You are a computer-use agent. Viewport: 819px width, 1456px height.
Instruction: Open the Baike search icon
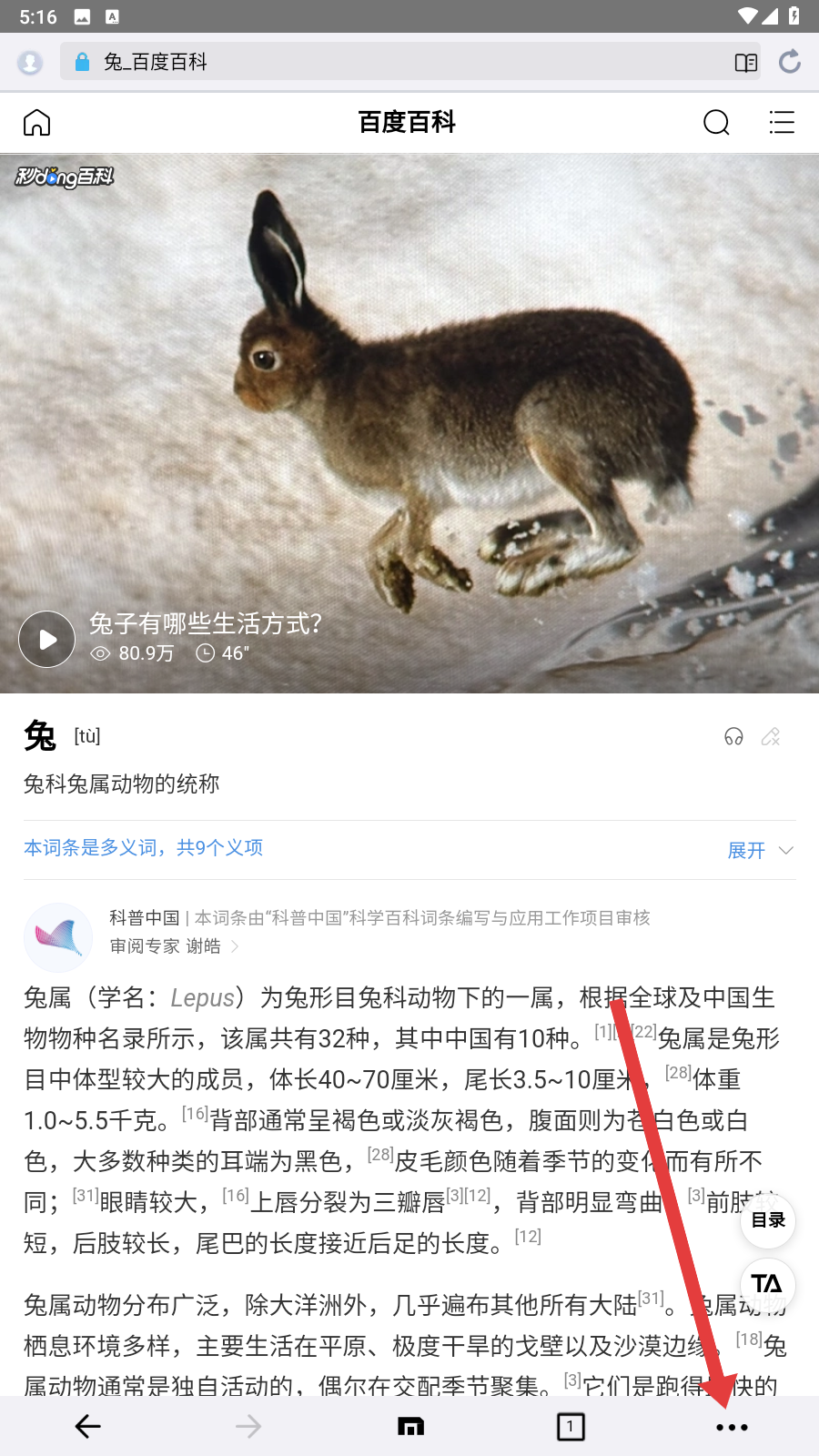click(x=716, y=122)
